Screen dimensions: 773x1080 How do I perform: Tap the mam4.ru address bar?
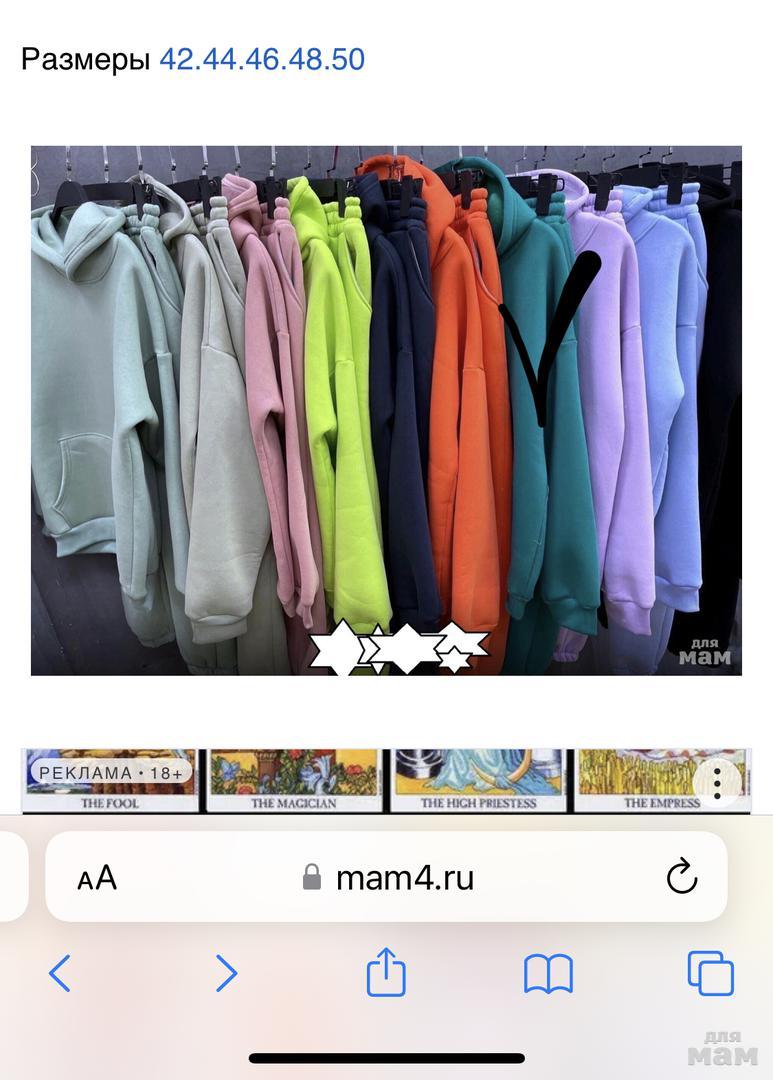tap(404, 878)
